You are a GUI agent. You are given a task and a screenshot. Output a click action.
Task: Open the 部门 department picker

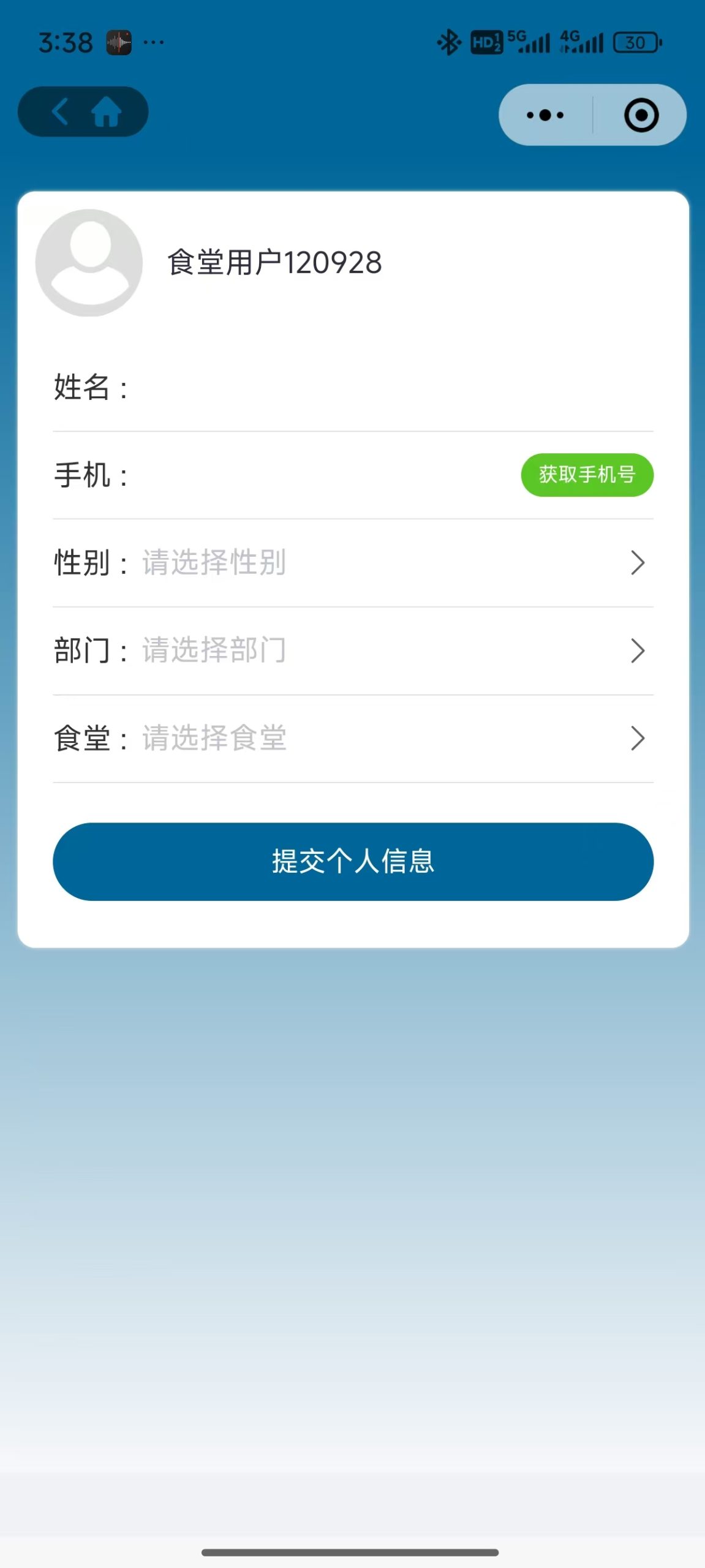click(x=353, y=650)
